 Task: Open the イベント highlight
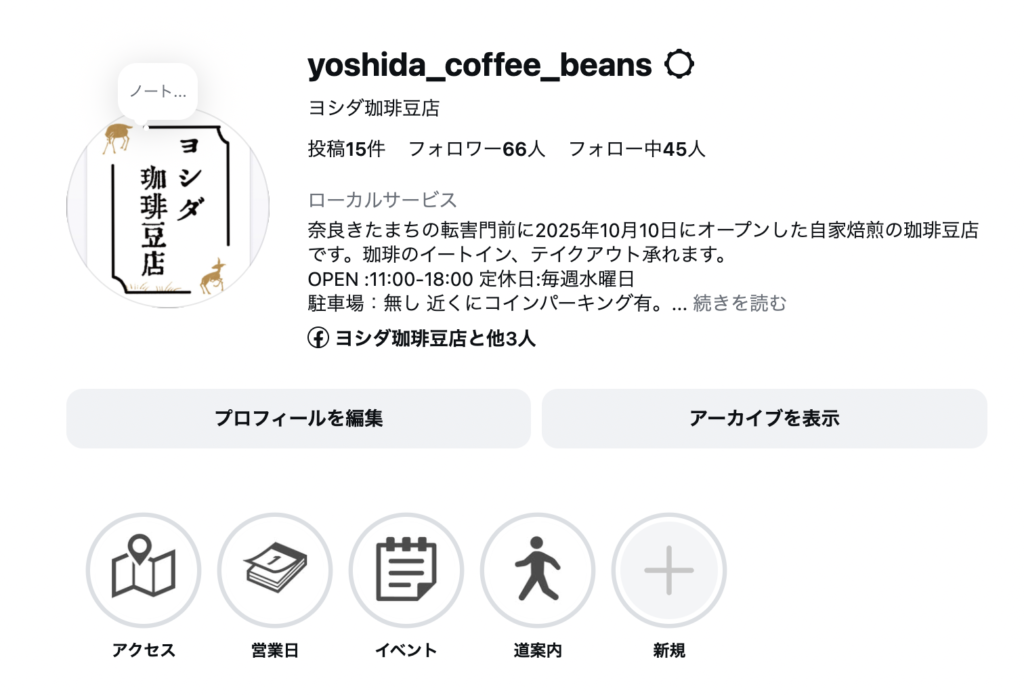(x=406, y=571)
